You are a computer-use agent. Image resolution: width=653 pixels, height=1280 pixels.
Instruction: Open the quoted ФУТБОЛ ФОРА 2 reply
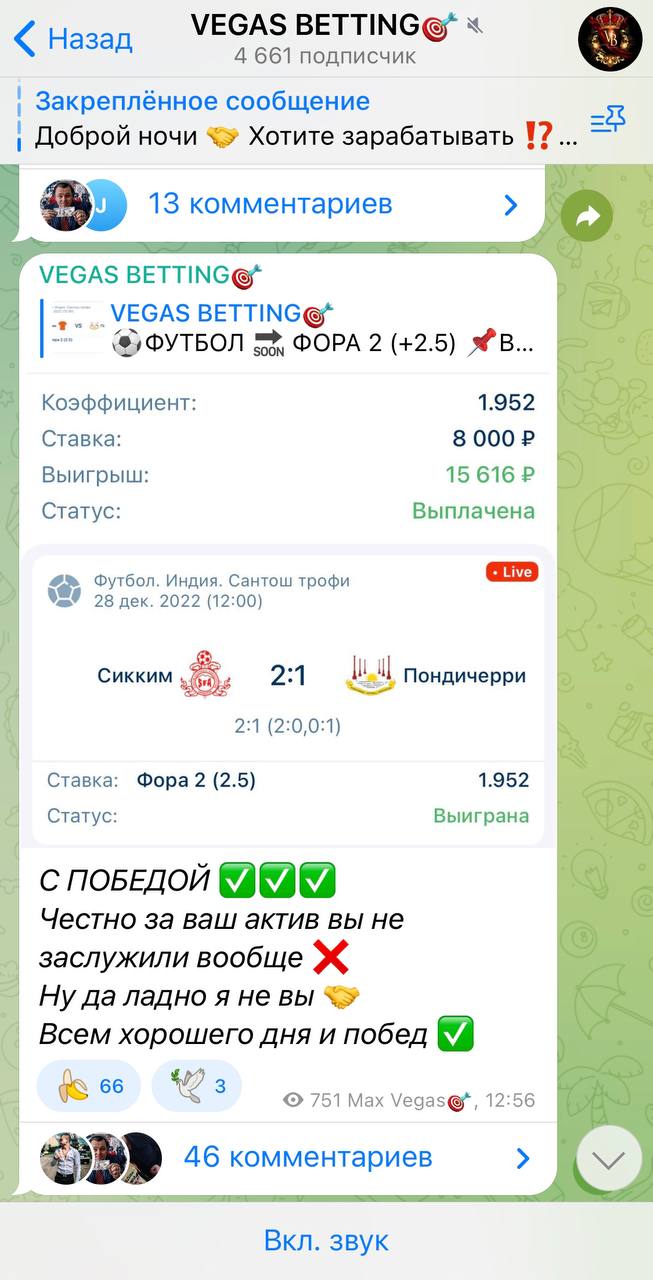point(288,328)
